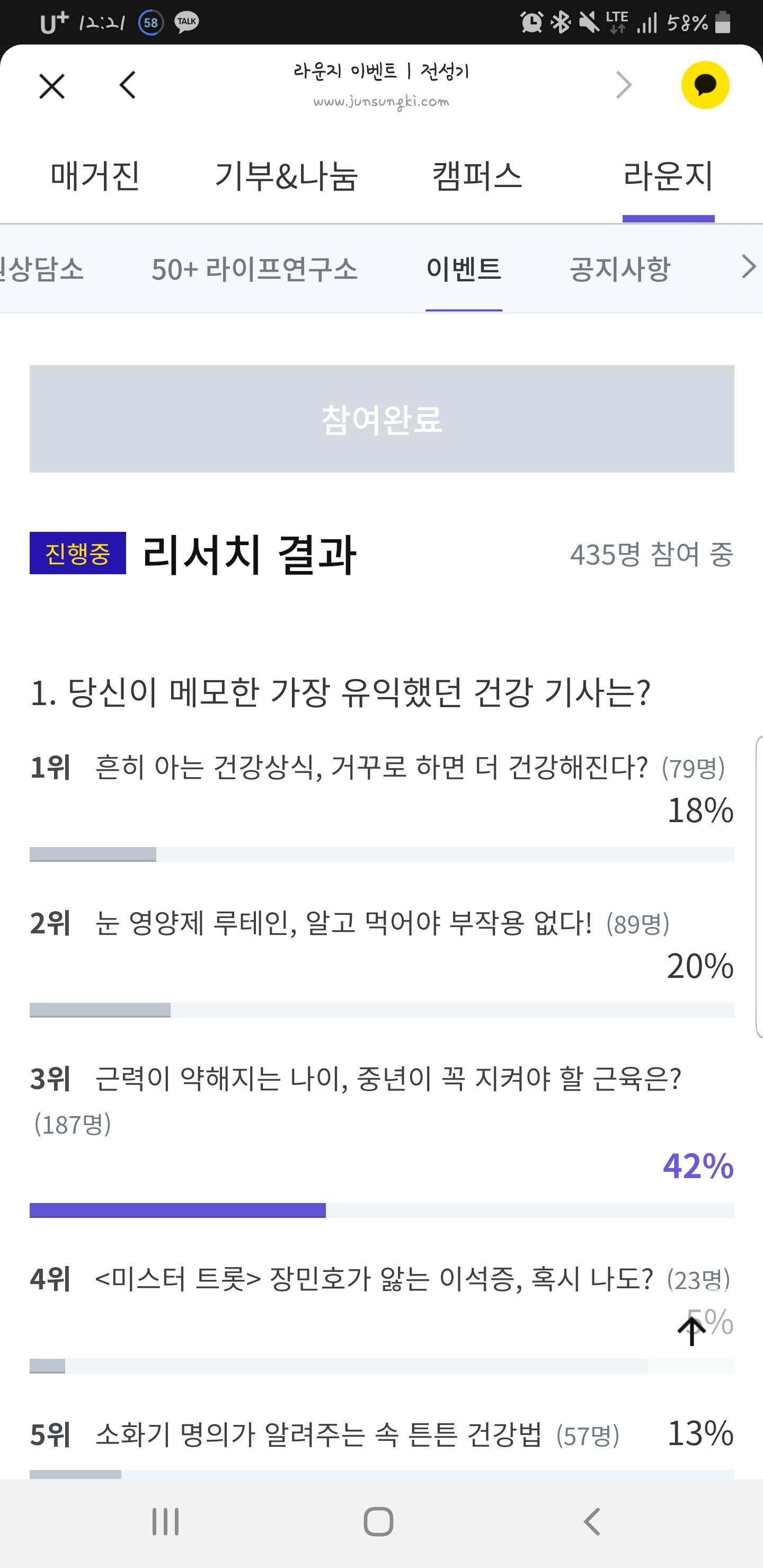Open the 기부&나눔 tab

pyautogui.click(x=286, y=176)
